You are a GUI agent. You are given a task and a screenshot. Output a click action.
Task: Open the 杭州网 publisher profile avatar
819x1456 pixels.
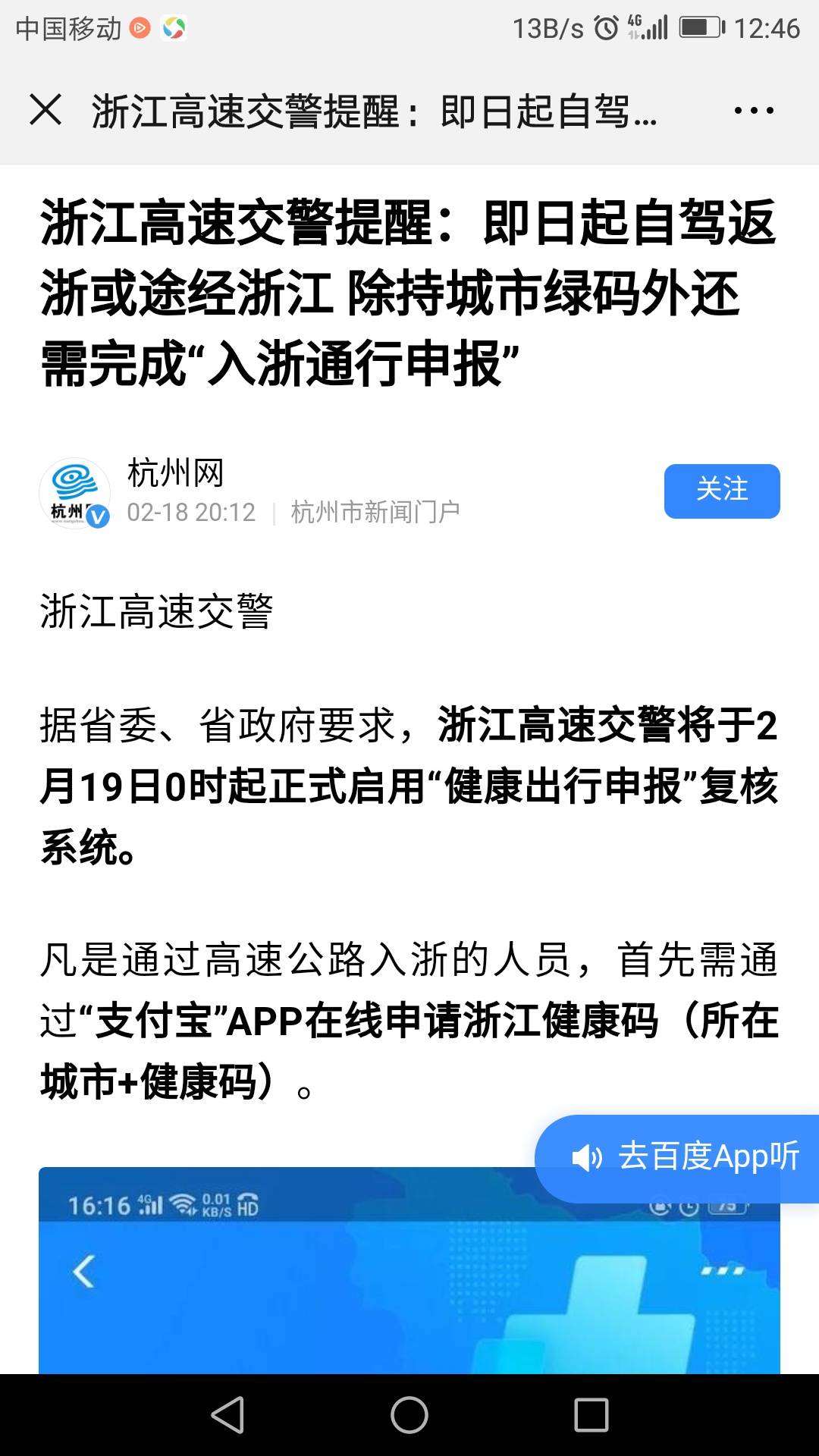coord(75,493)
